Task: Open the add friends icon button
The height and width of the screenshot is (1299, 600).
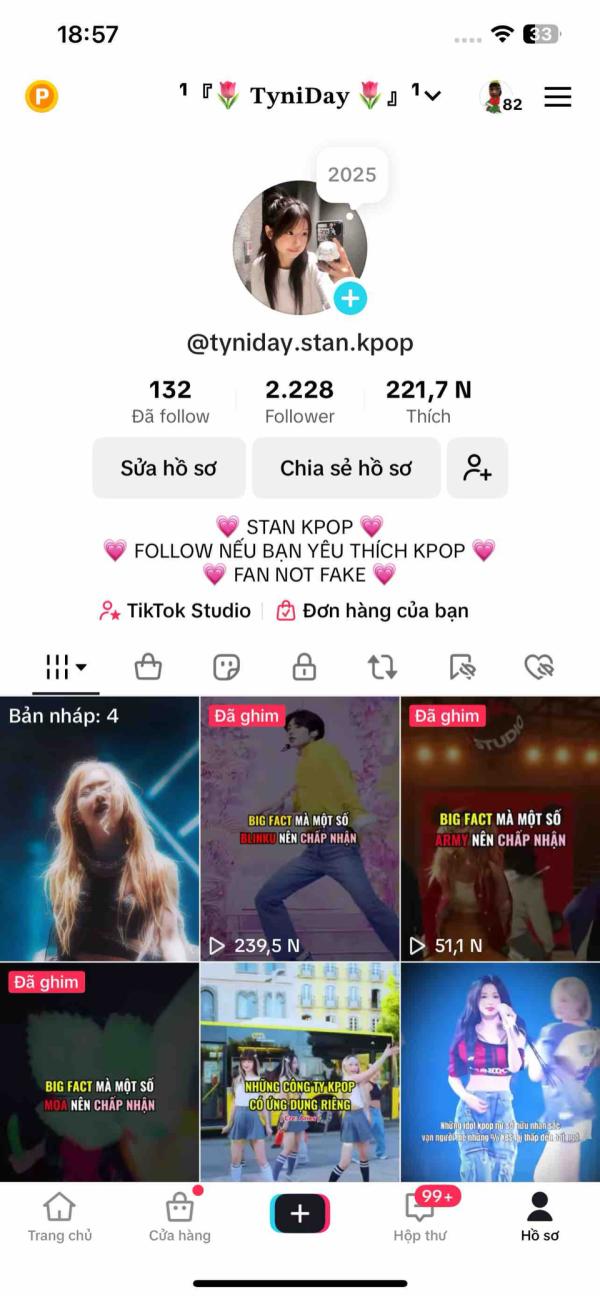Action: click(477, 468)
